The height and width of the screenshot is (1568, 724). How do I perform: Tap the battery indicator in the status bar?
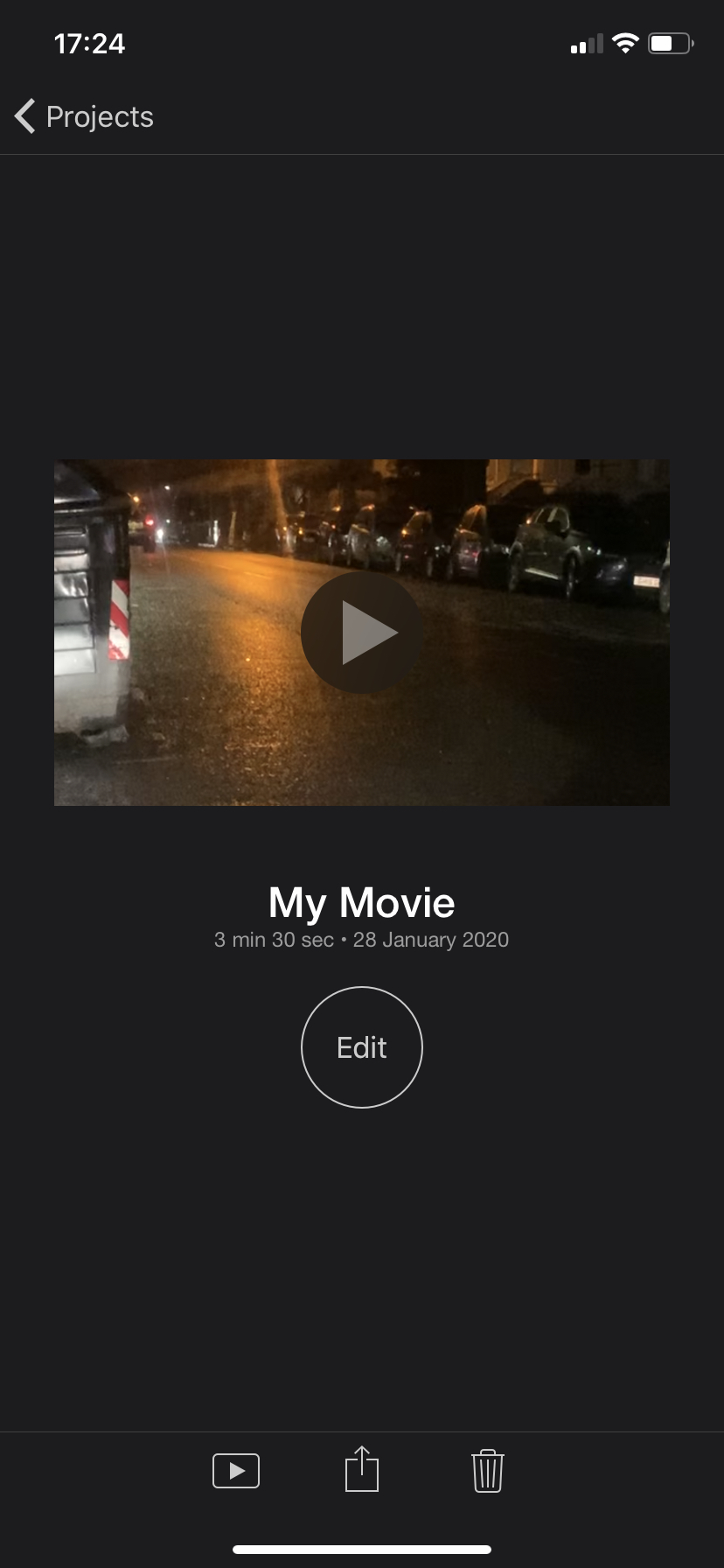[670, 42]
